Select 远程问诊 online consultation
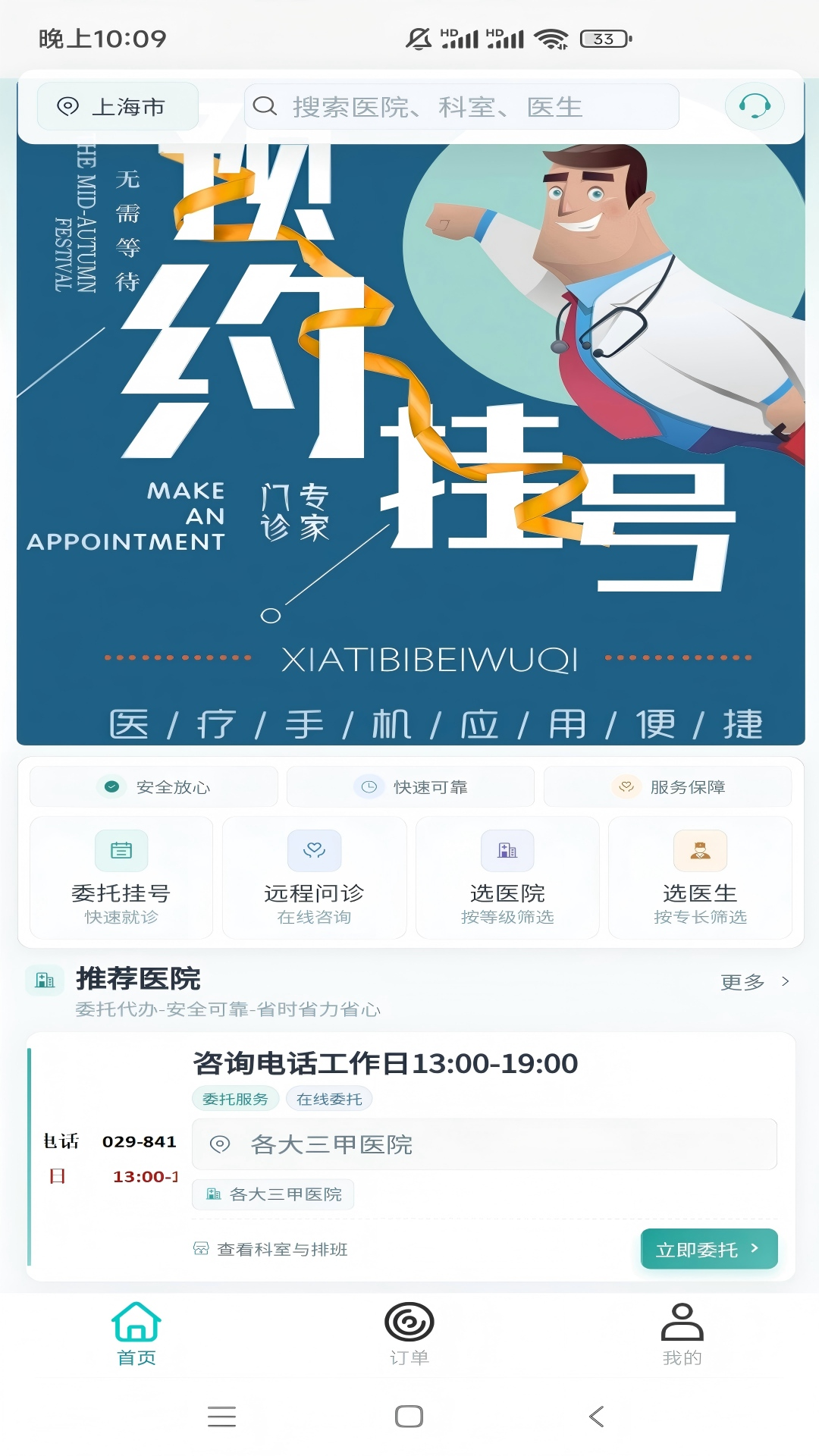819x1456 pixels. 314,877
